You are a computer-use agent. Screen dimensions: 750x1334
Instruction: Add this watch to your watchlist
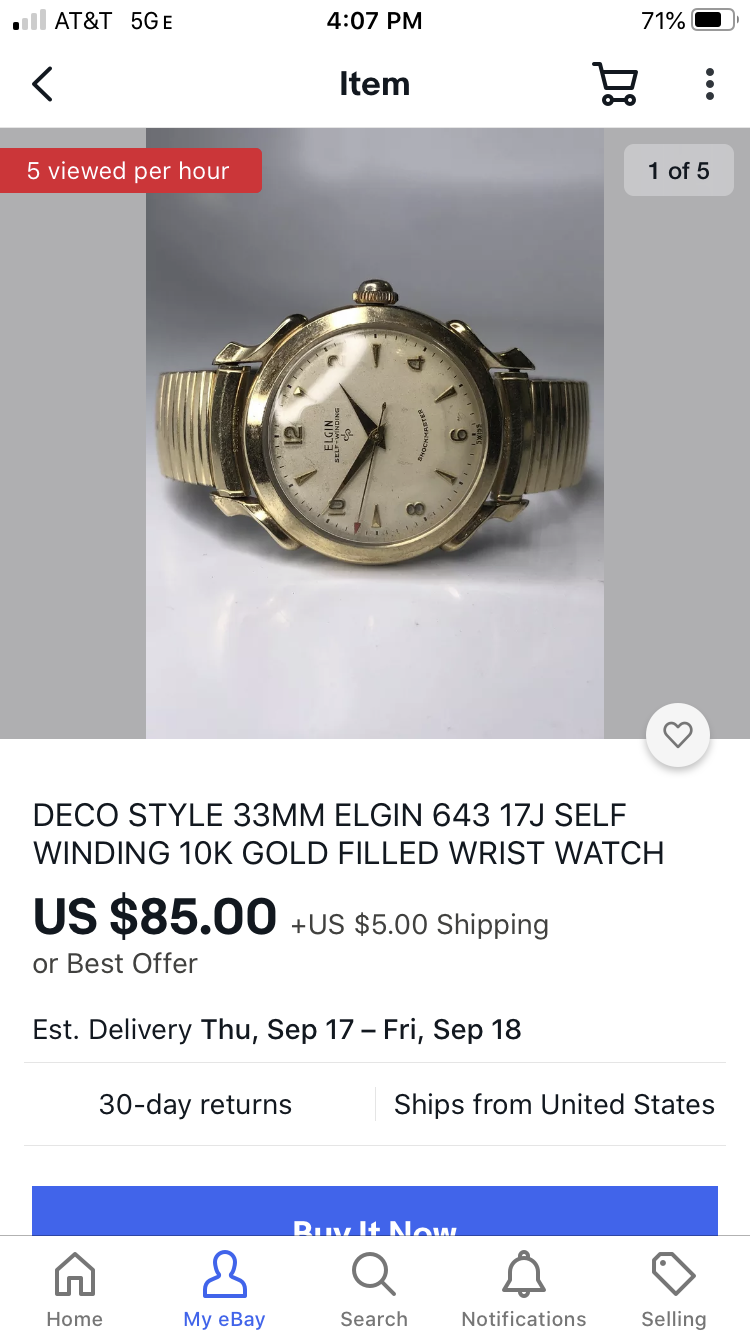[x=678, y=736]
